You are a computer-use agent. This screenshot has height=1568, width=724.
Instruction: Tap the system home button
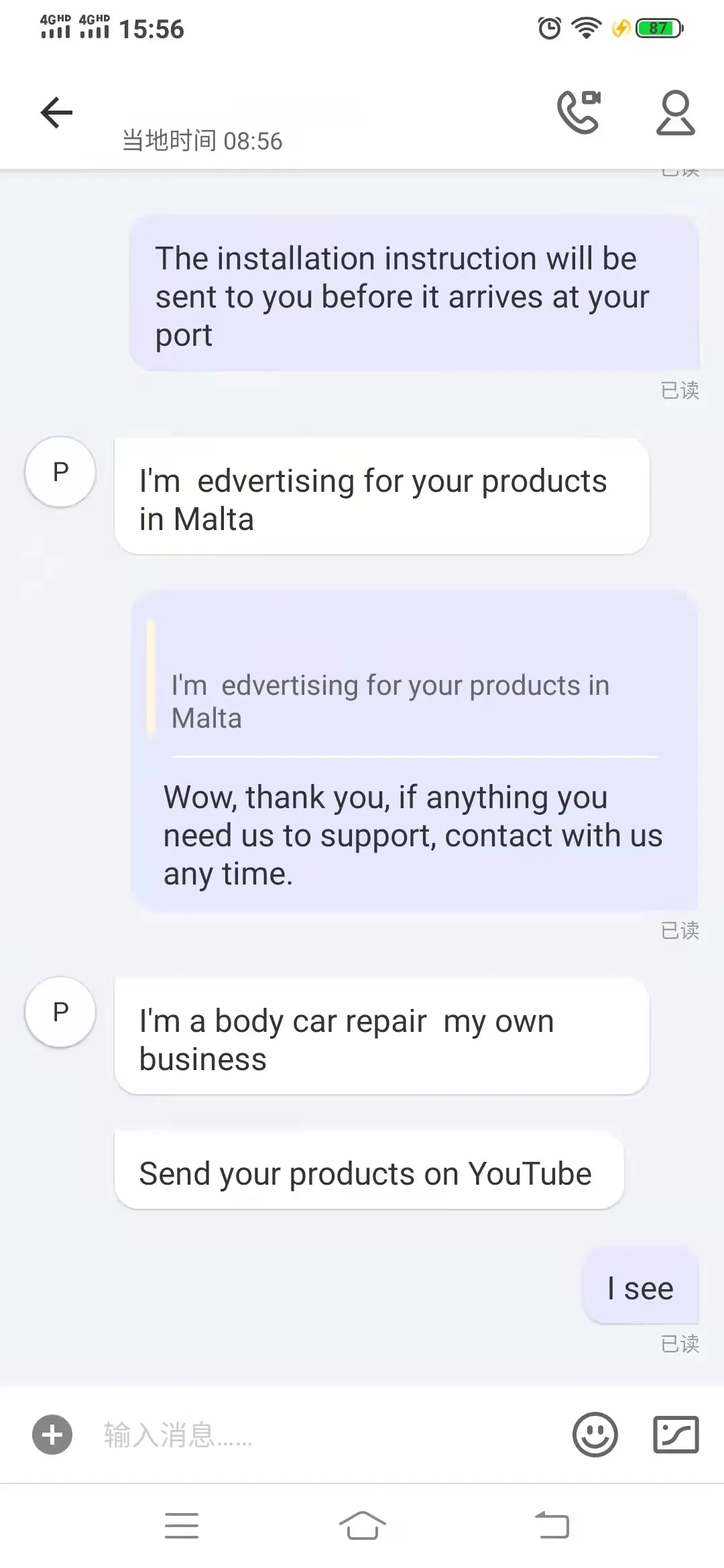pos(362,1526)
